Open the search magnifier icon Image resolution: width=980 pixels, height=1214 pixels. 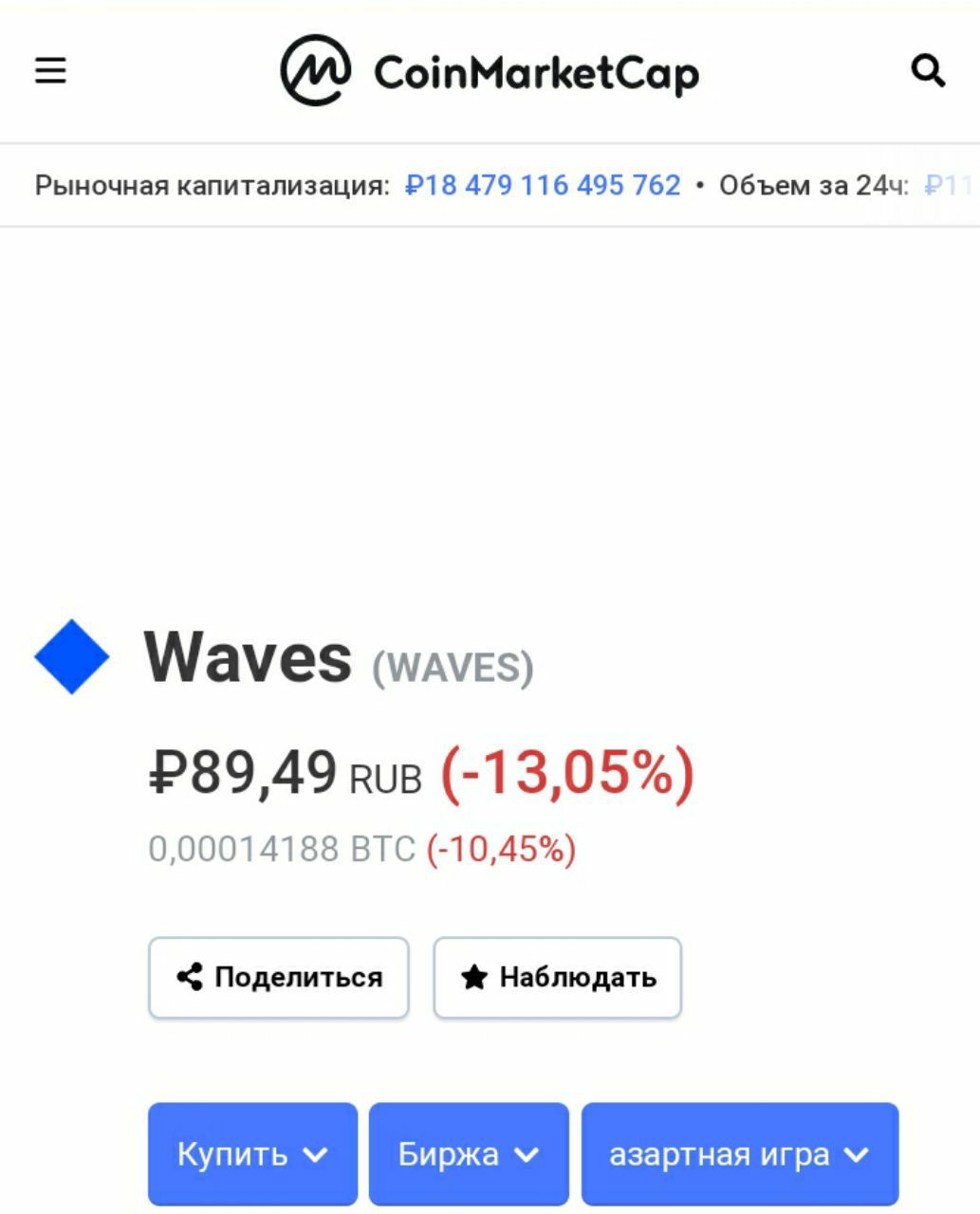[x=927, y=70]
